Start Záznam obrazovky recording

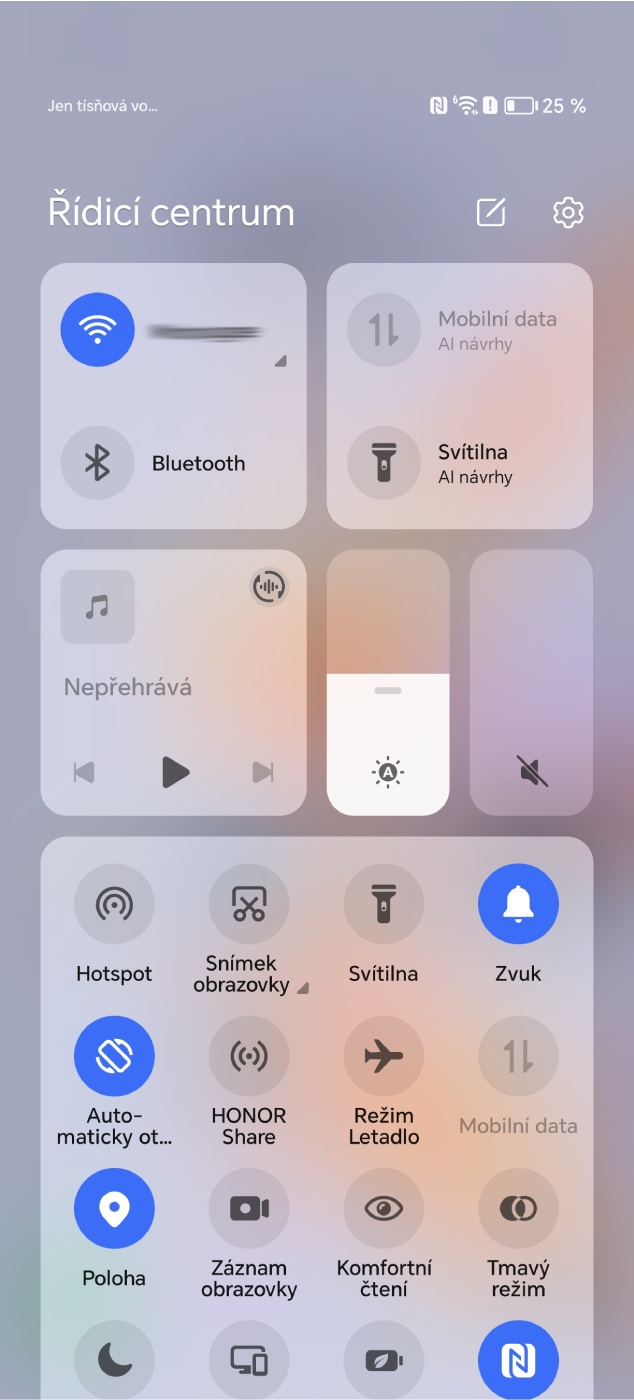[x=249, y=1209]
